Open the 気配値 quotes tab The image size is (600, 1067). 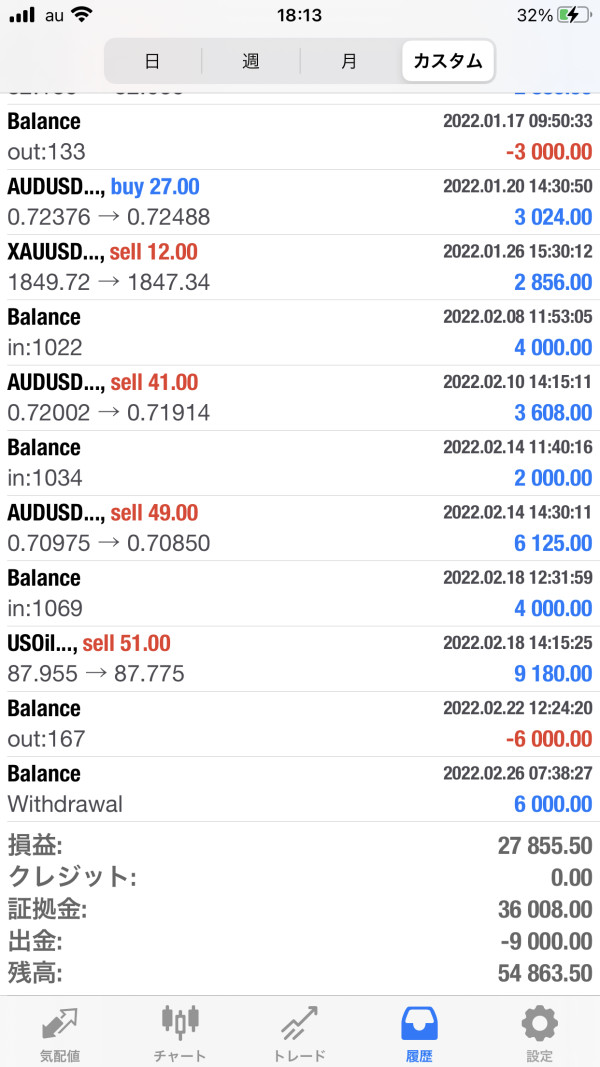(60, 1033)
